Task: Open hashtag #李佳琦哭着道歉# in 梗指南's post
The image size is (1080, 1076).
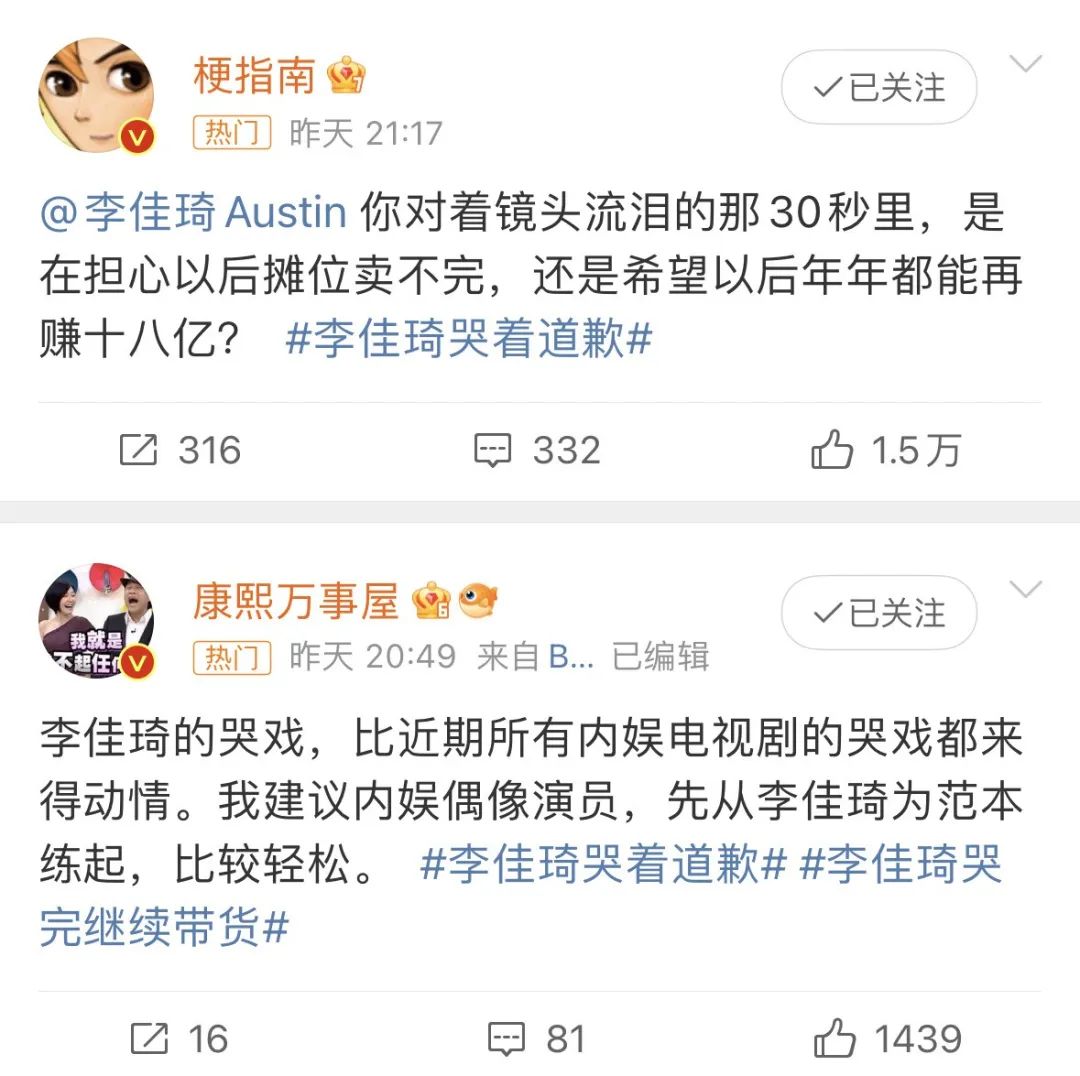Action: [x=469, y=340]
